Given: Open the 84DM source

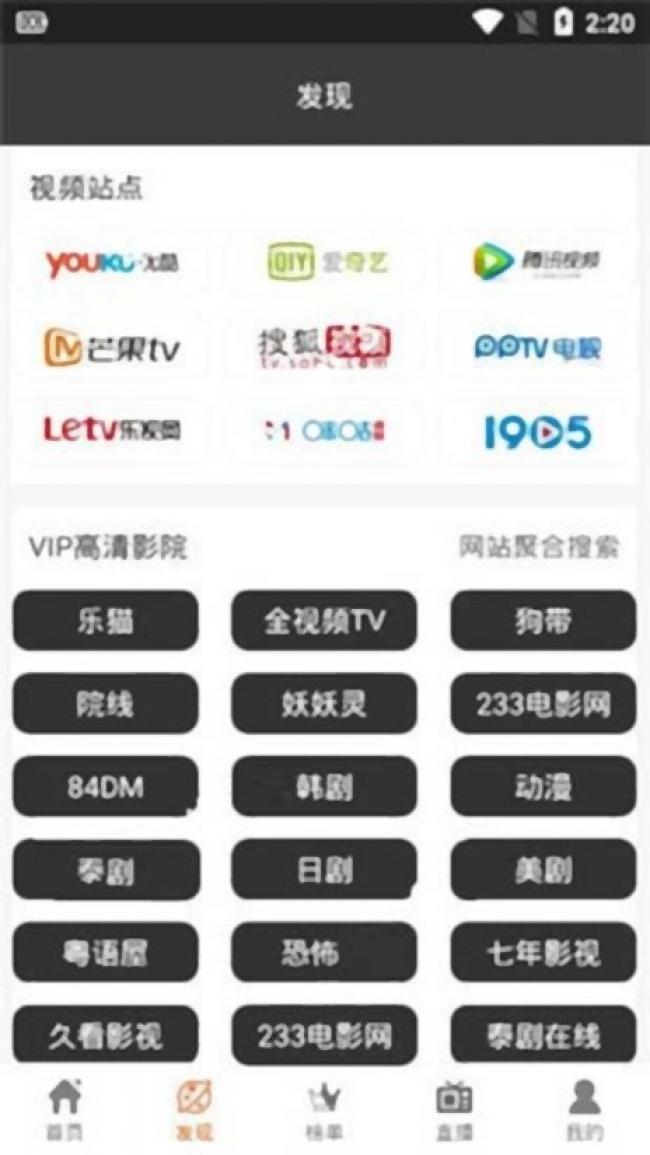Looking at the screenshot, I should point(105,787).
